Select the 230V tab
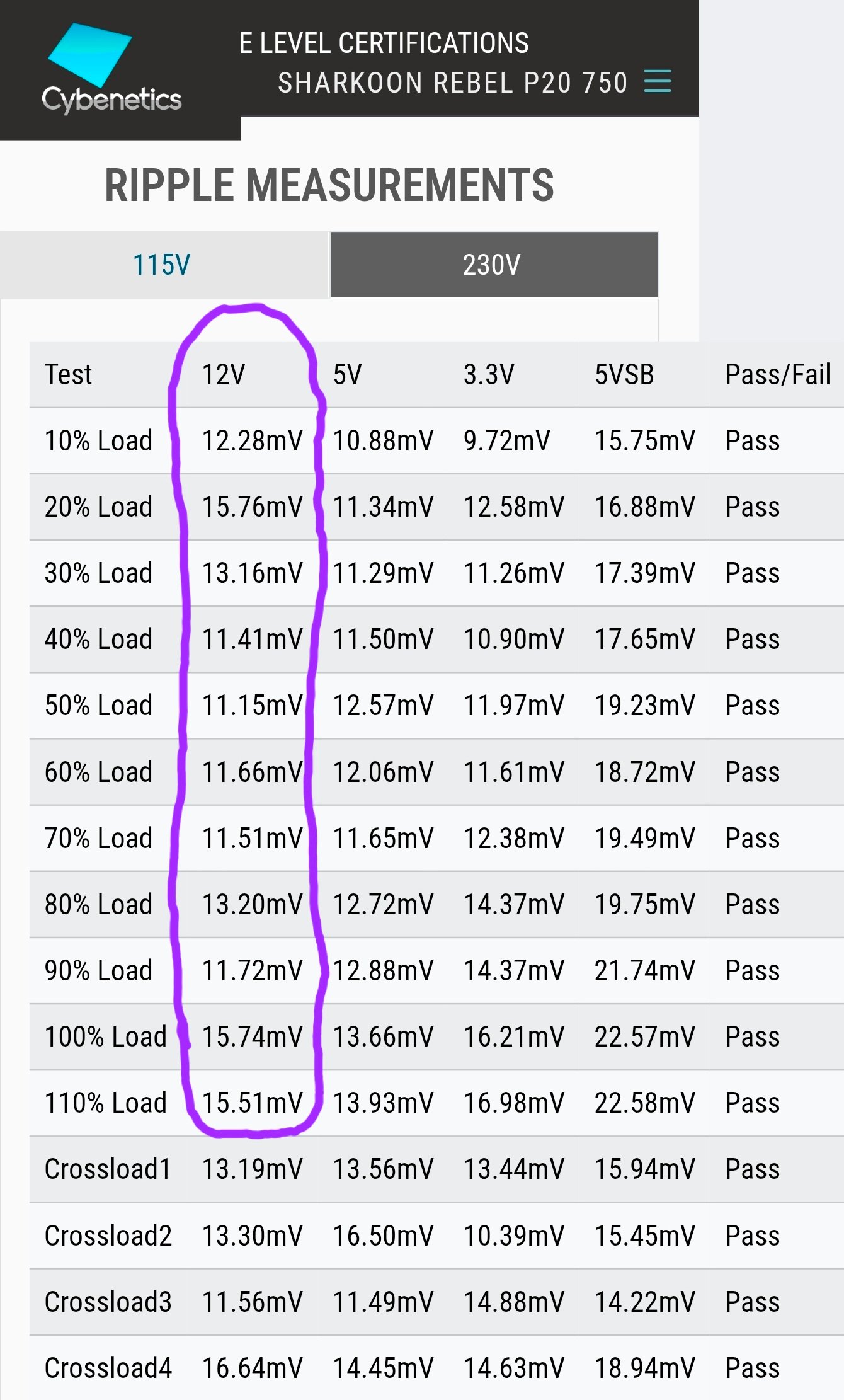The image size is (844, 1400). 493,265
